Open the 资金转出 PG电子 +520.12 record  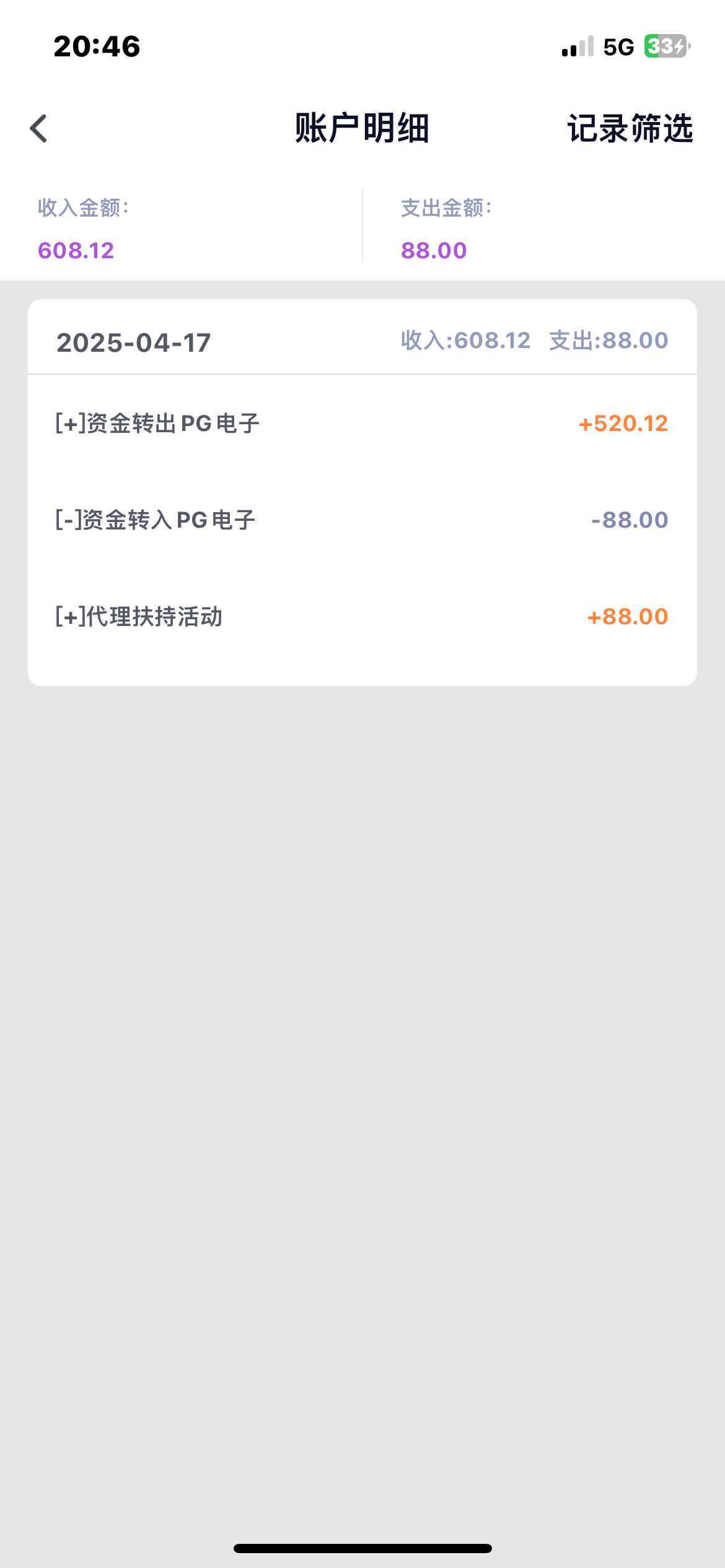coord(362,424)
